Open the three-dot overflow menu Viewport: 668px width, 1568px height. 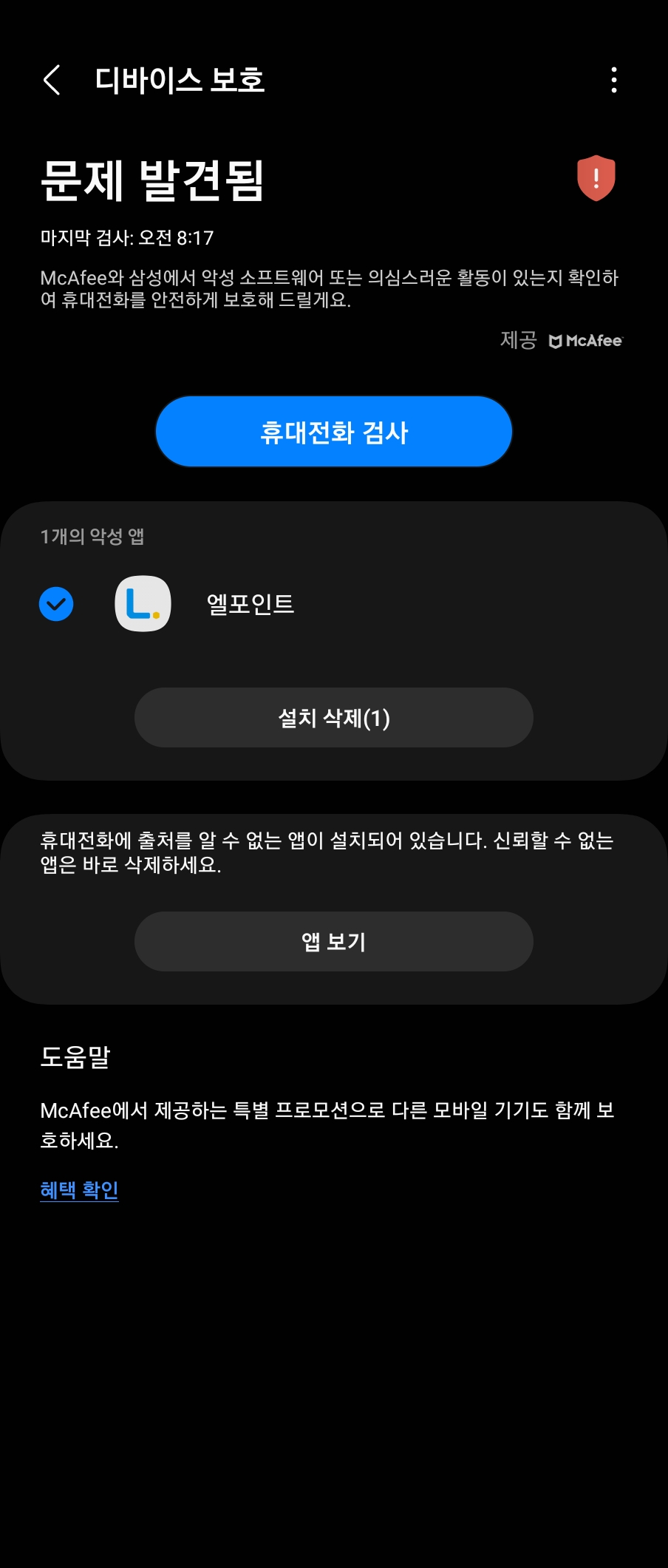[614, 80]
